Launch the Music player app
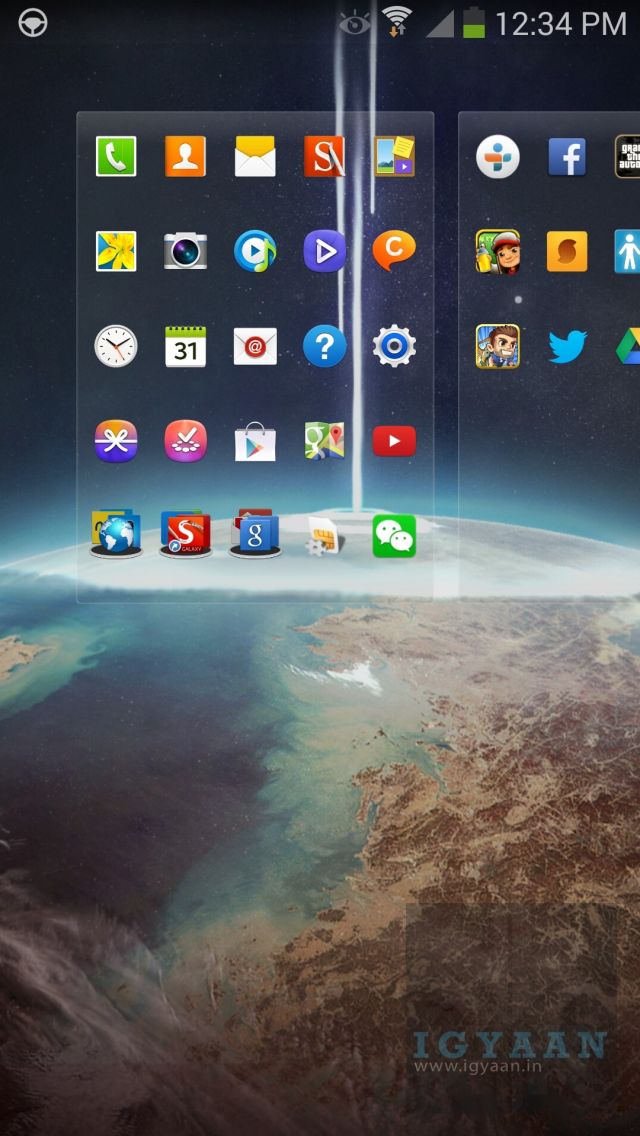This screenshot has width=640, height=1136. click(x=255, y=251)
